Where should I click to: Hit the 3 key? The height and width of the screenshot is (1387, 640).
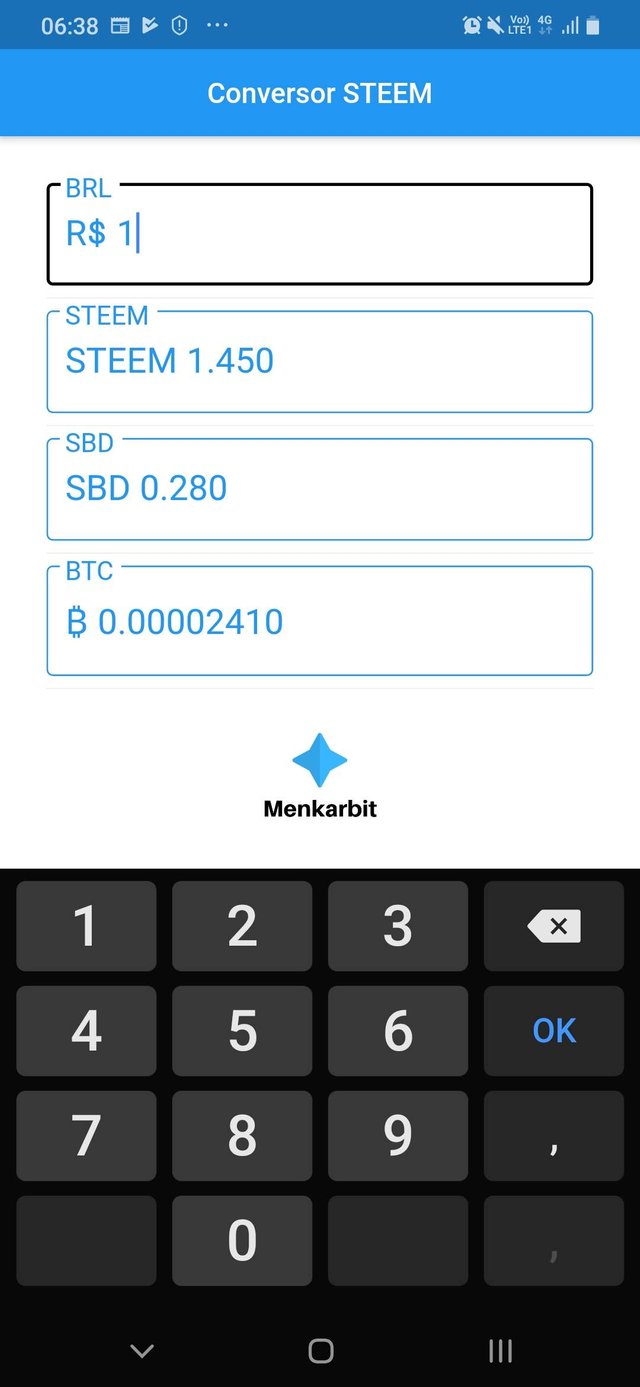(398, 926)
